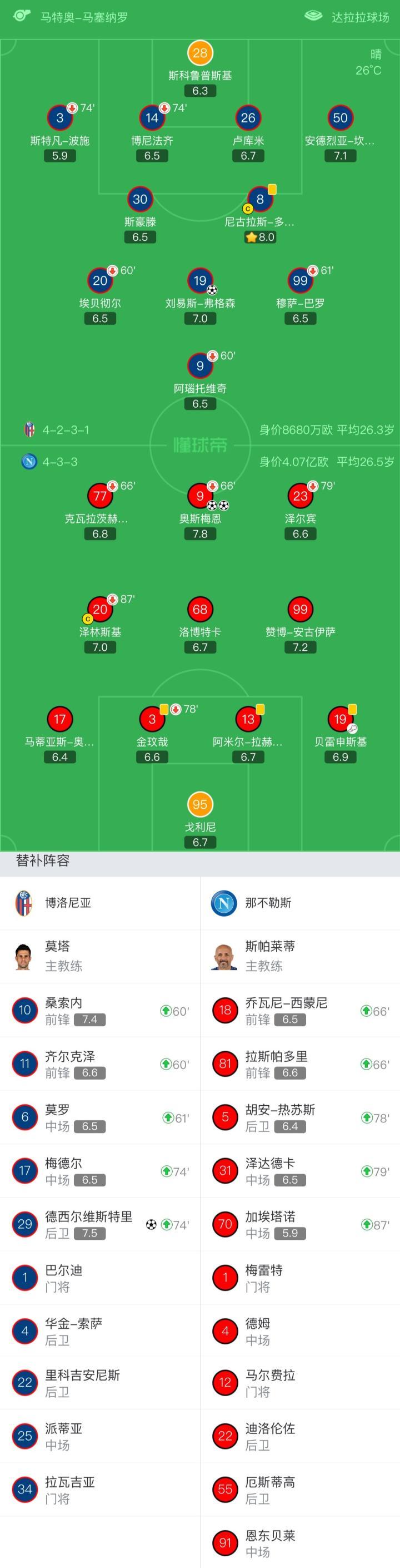
Task: Select substitute 加埃塔诺 number 70
Action: pyautogui.click(x=299, y=1224)
